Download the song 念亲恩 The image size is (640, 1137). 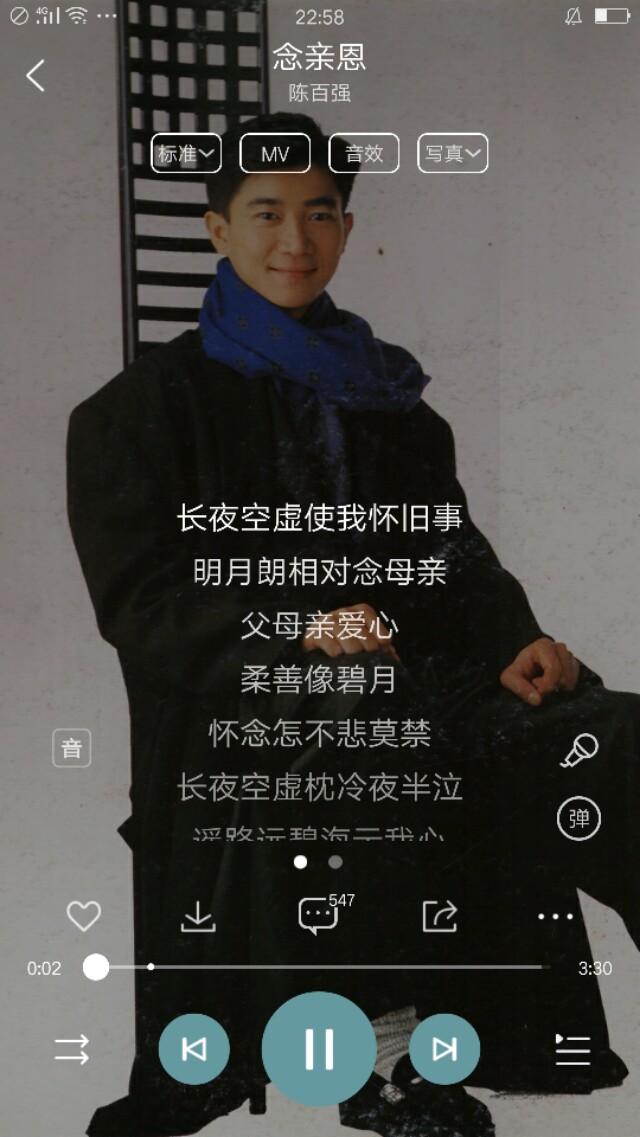(x=198, y=916)
